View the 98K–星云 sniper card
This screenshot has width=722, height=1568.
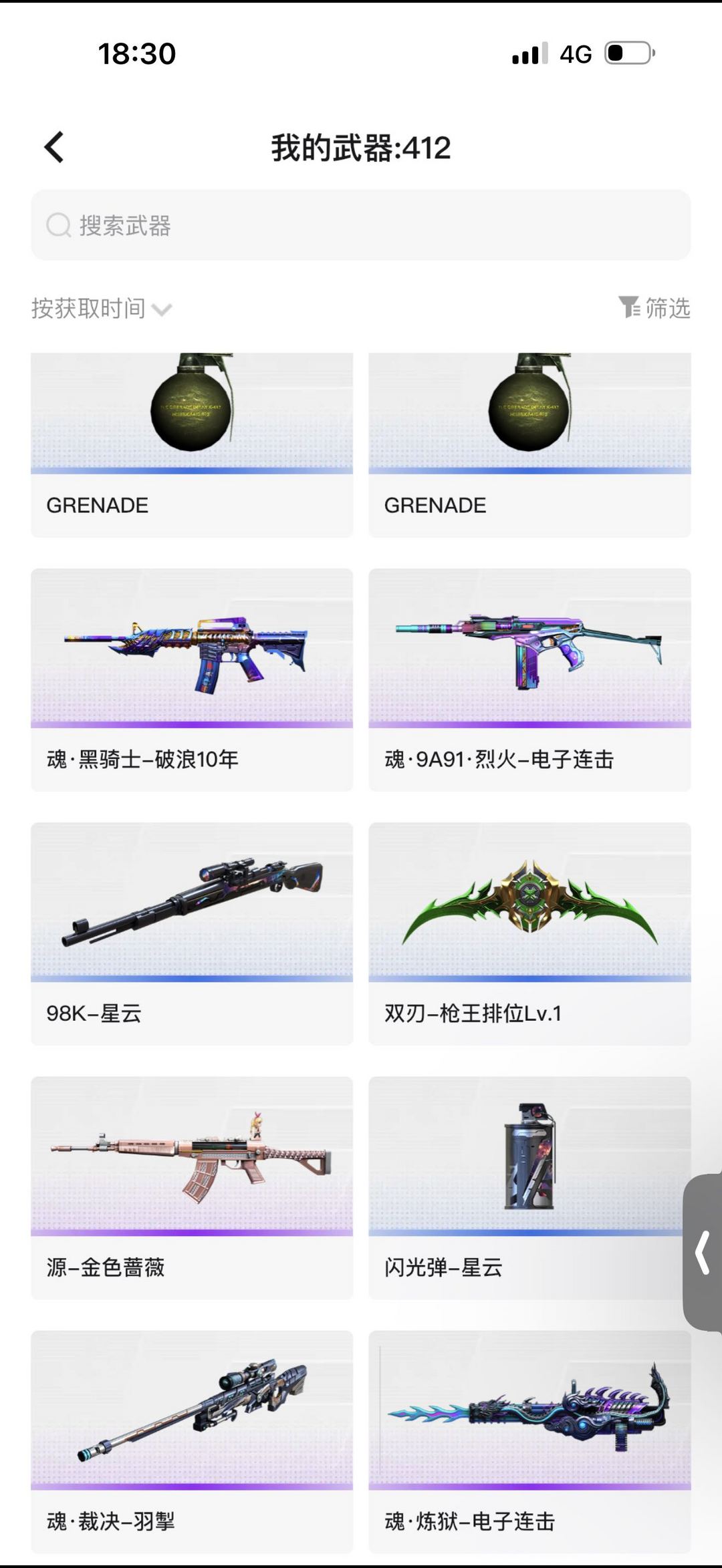(192, 933)
